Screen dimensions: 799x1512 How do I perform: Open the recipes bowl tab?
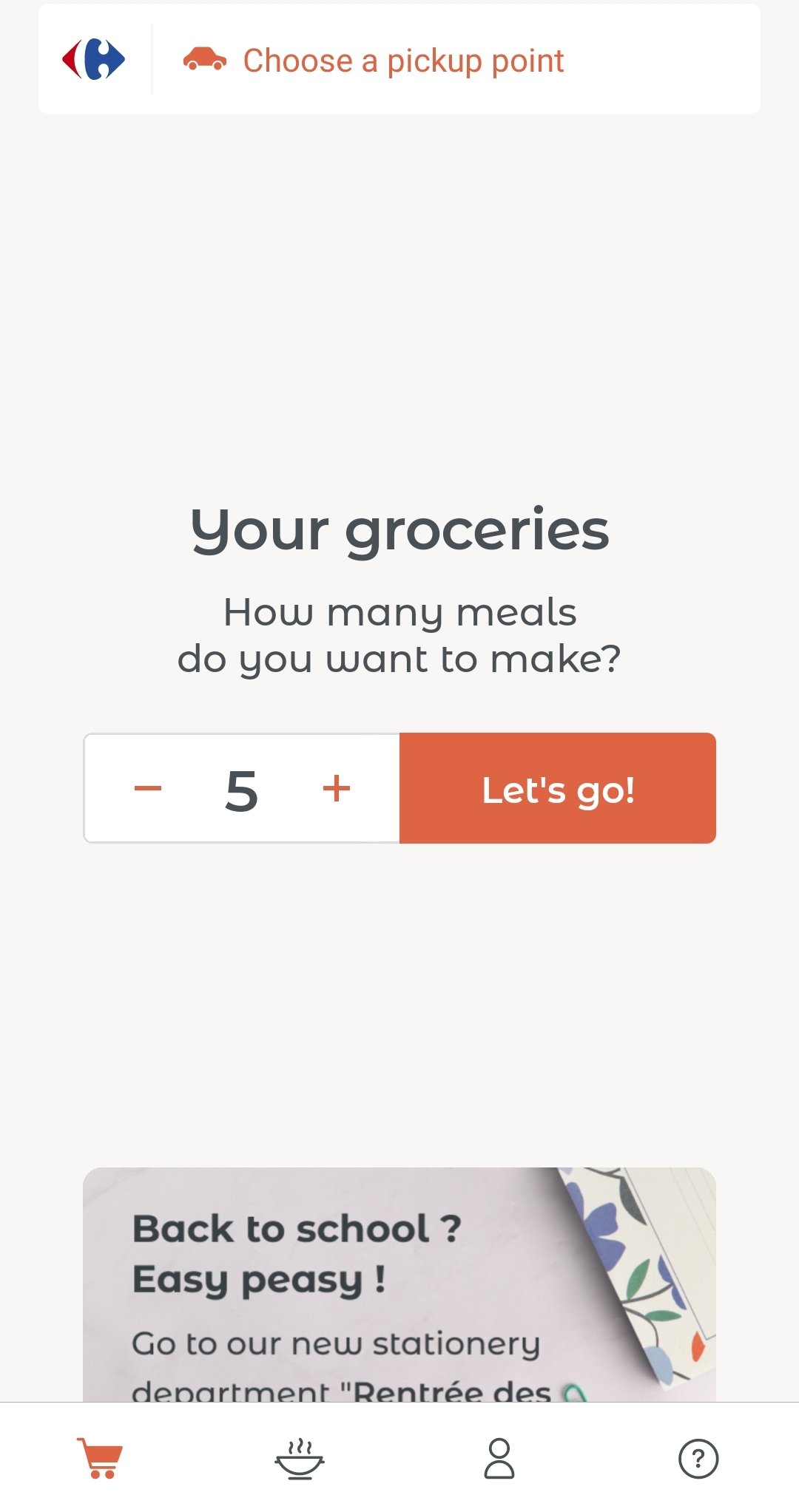tap(300, 1458)
